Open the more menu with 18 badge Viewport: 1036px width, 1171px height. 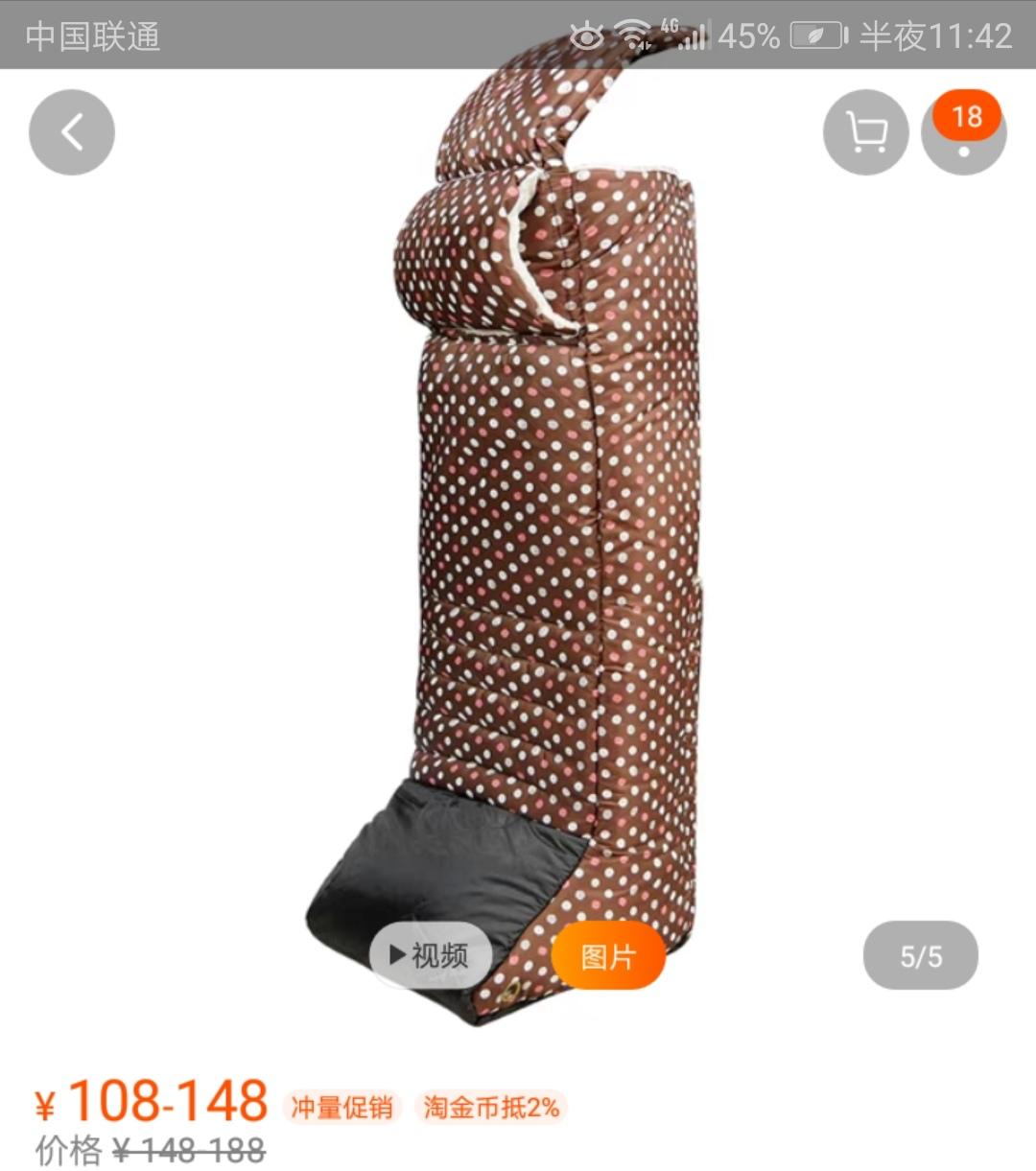coord(963,134)
